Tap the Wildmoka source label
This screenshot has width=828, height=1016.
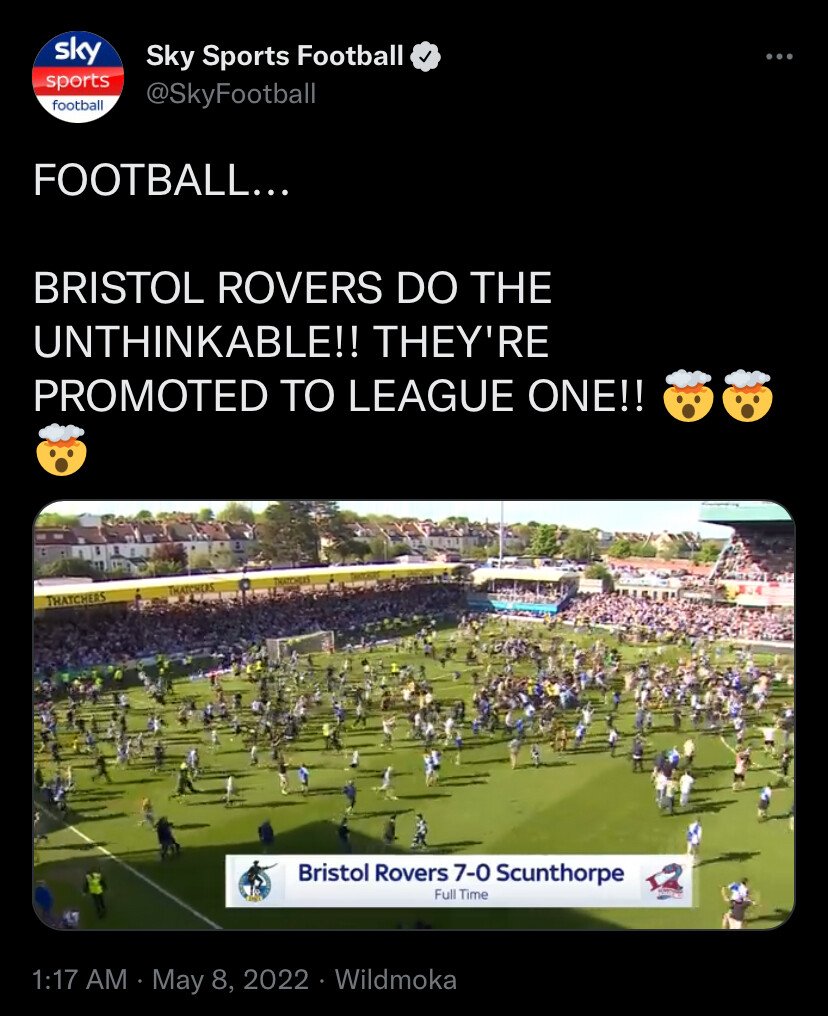point(395,979)
